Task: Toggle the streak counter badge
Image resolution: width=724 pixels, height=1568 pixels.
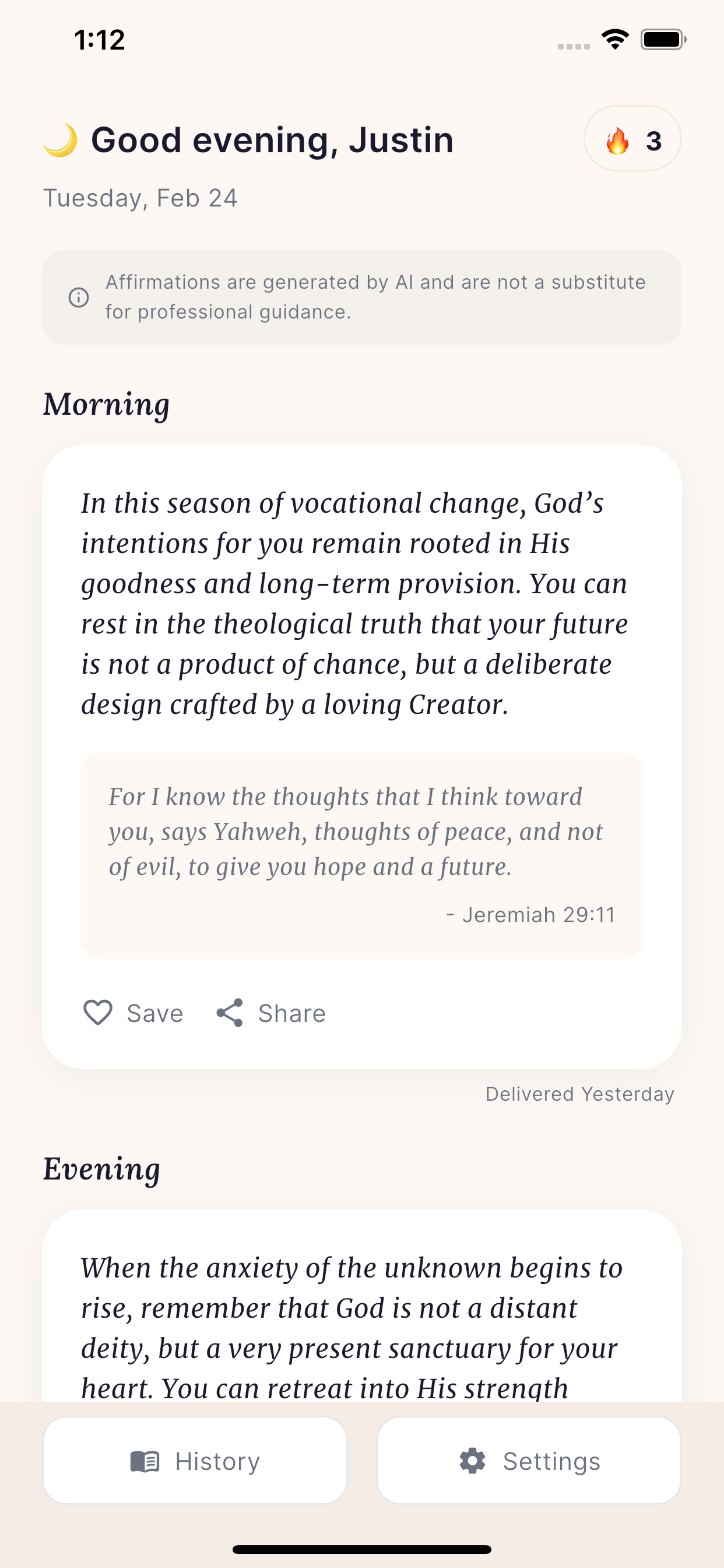Action: coord(632,139)
